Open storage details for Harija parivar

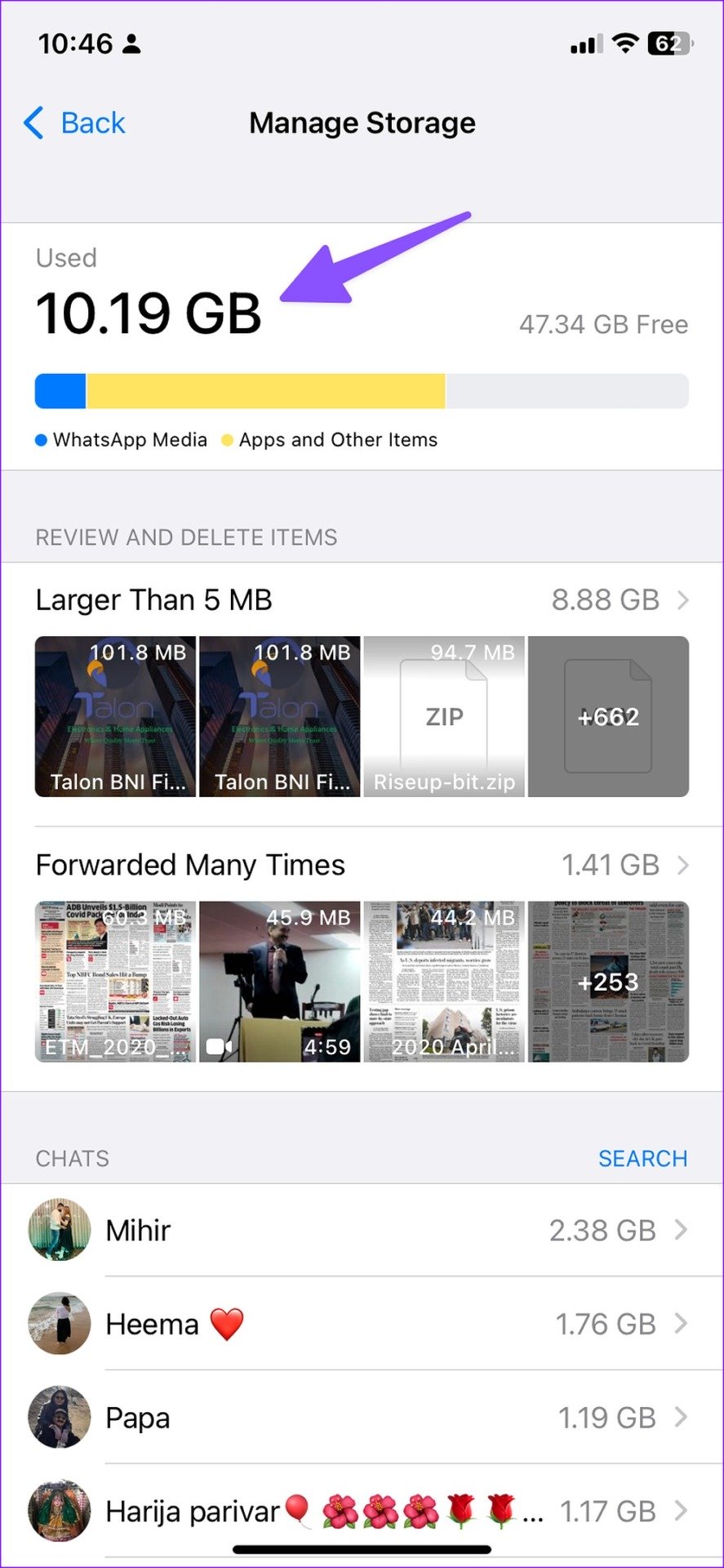point(362,1512)
